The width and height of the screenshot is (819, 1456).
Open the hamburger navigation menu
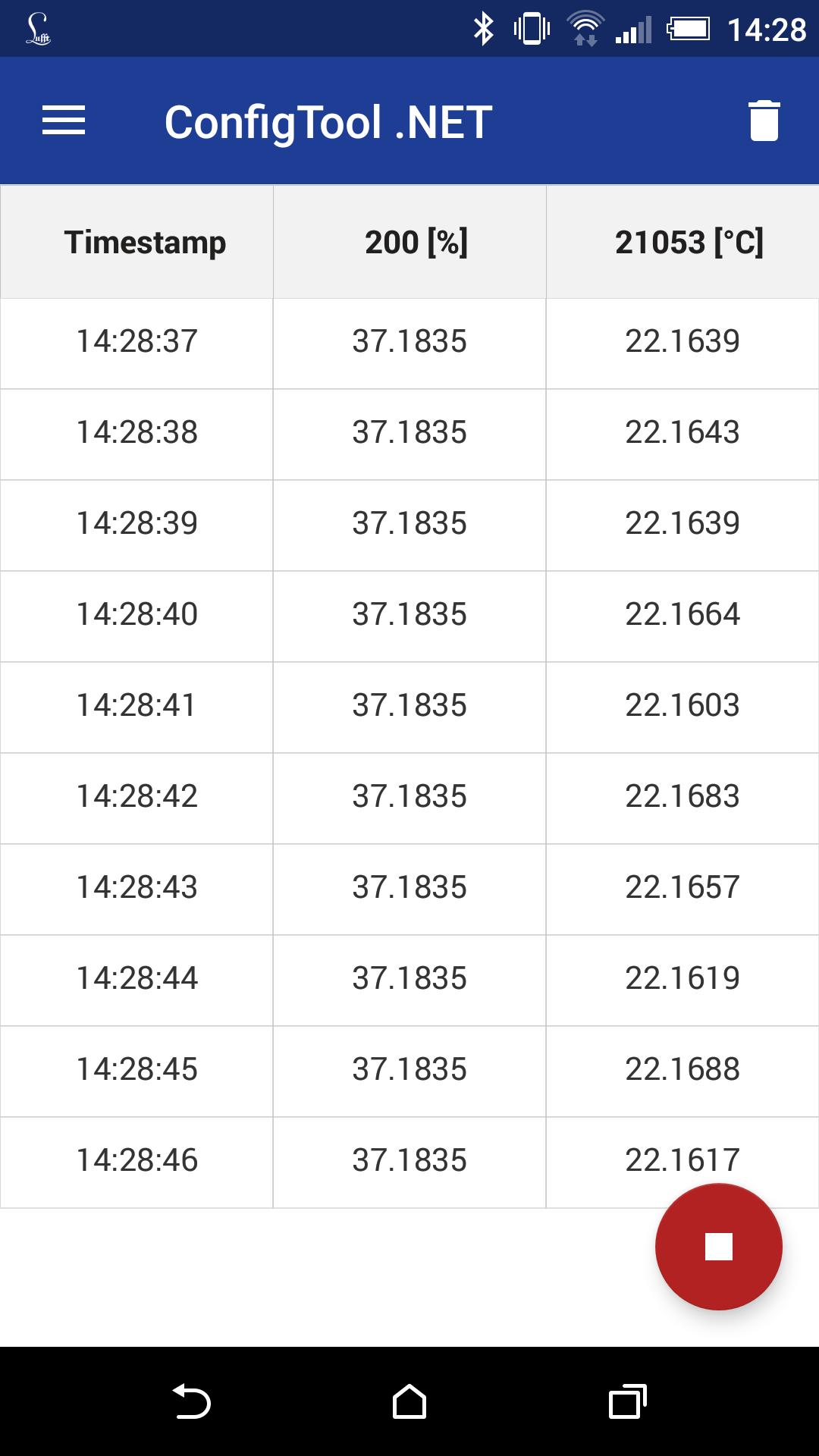pyautogui.click(x=64, y=121)
